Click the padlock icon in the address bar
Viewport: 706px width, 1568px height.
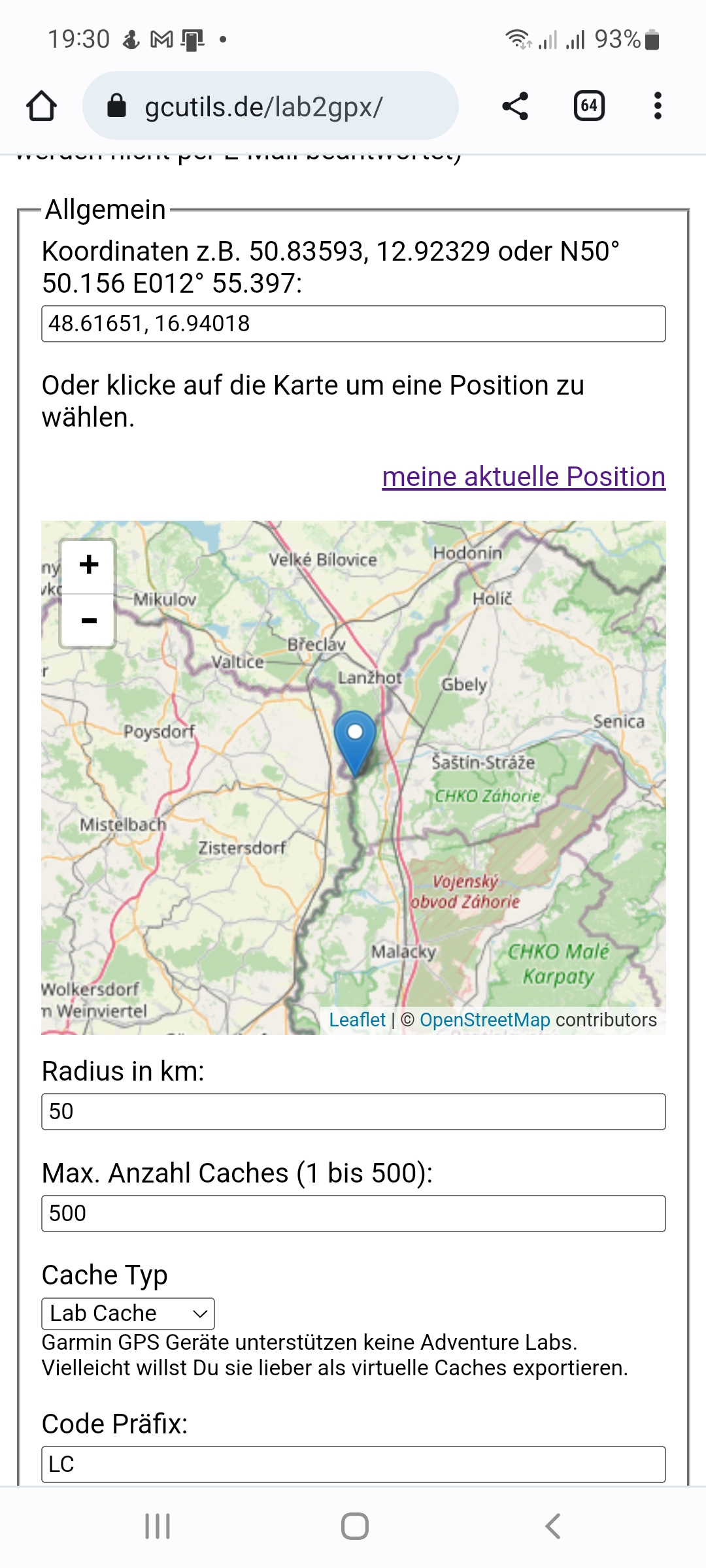click(x=118, y=105)
